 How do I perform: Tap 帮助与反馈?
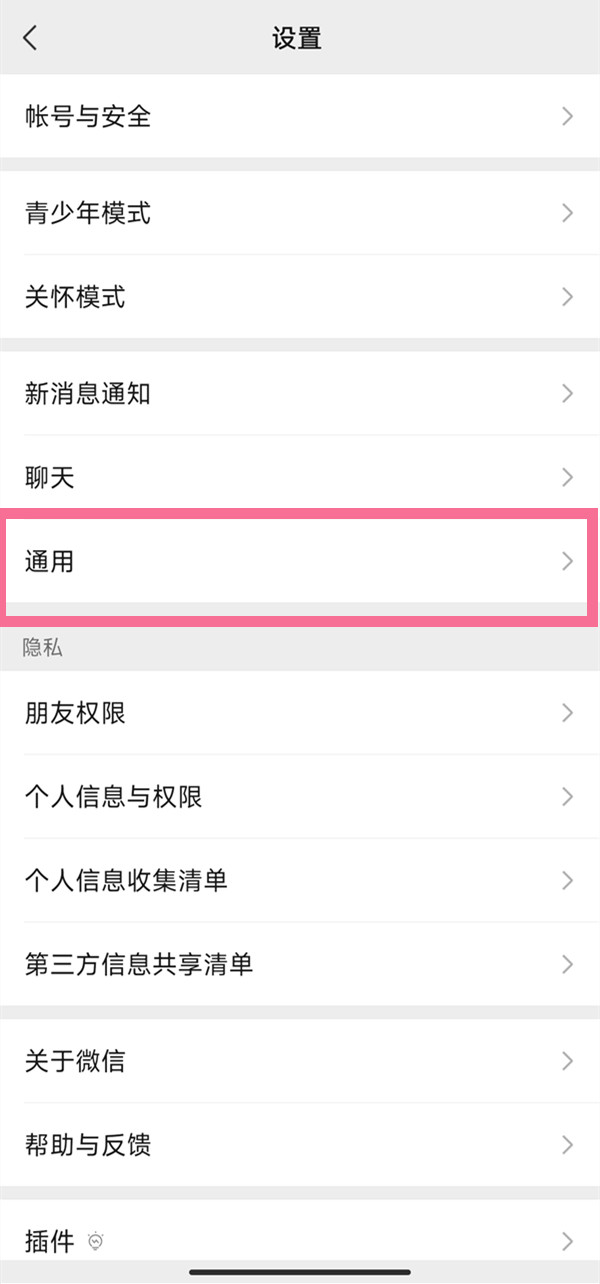click(300, 1144)
